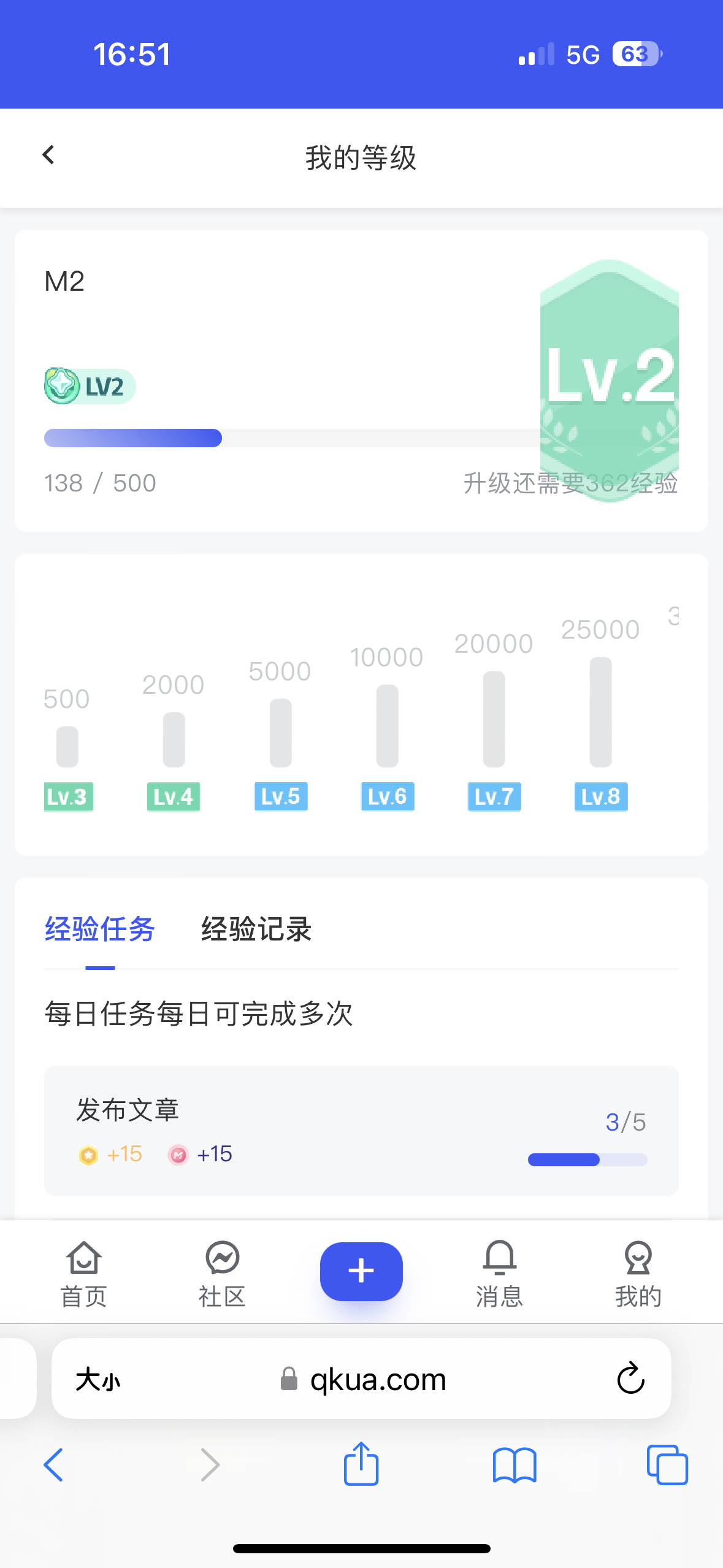Viewport: 723px width, 1568px height.
Task: Switch to the 社区 tab
Action: click(222, 1274)
